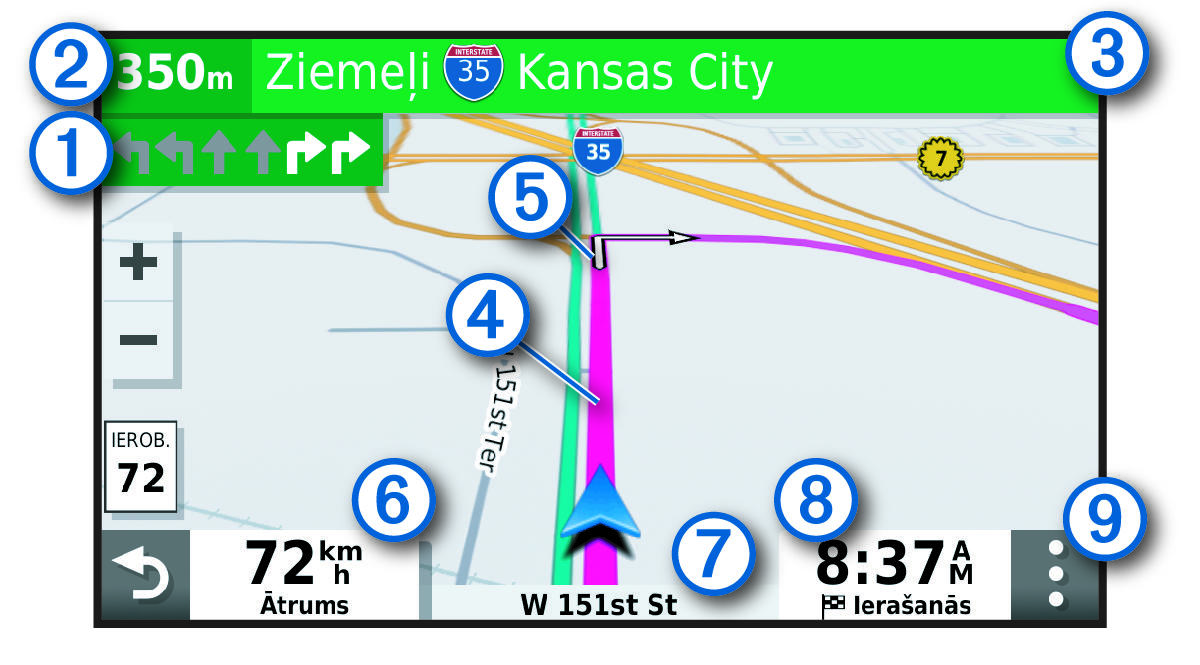Viewport: 1200px width, 665px height.
Task: Tap the Ātrums speed data field
Action: [304, 576]
